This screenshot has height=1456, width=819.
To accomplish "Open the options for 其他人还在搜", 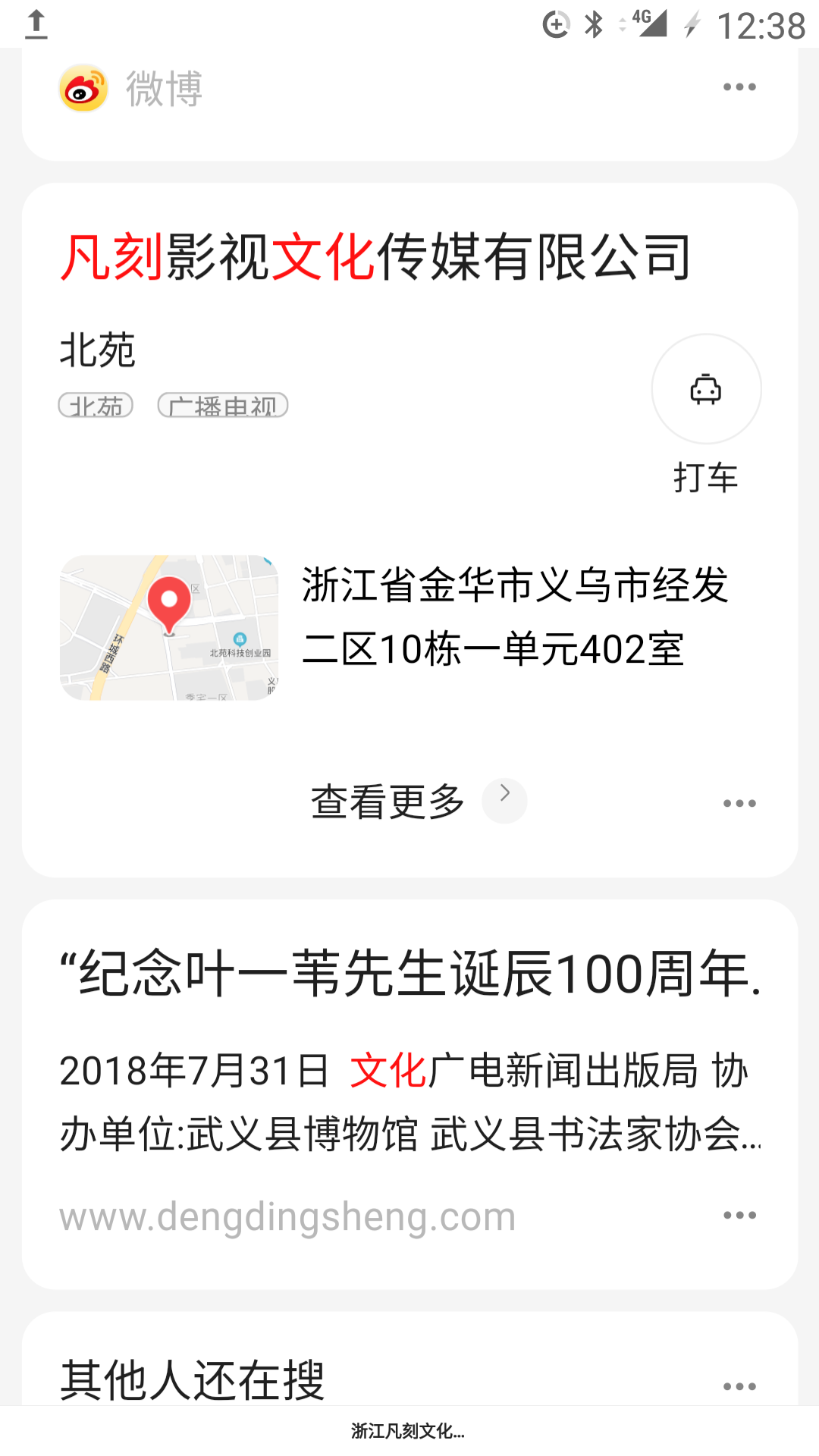I will (x=739, y=1386).
